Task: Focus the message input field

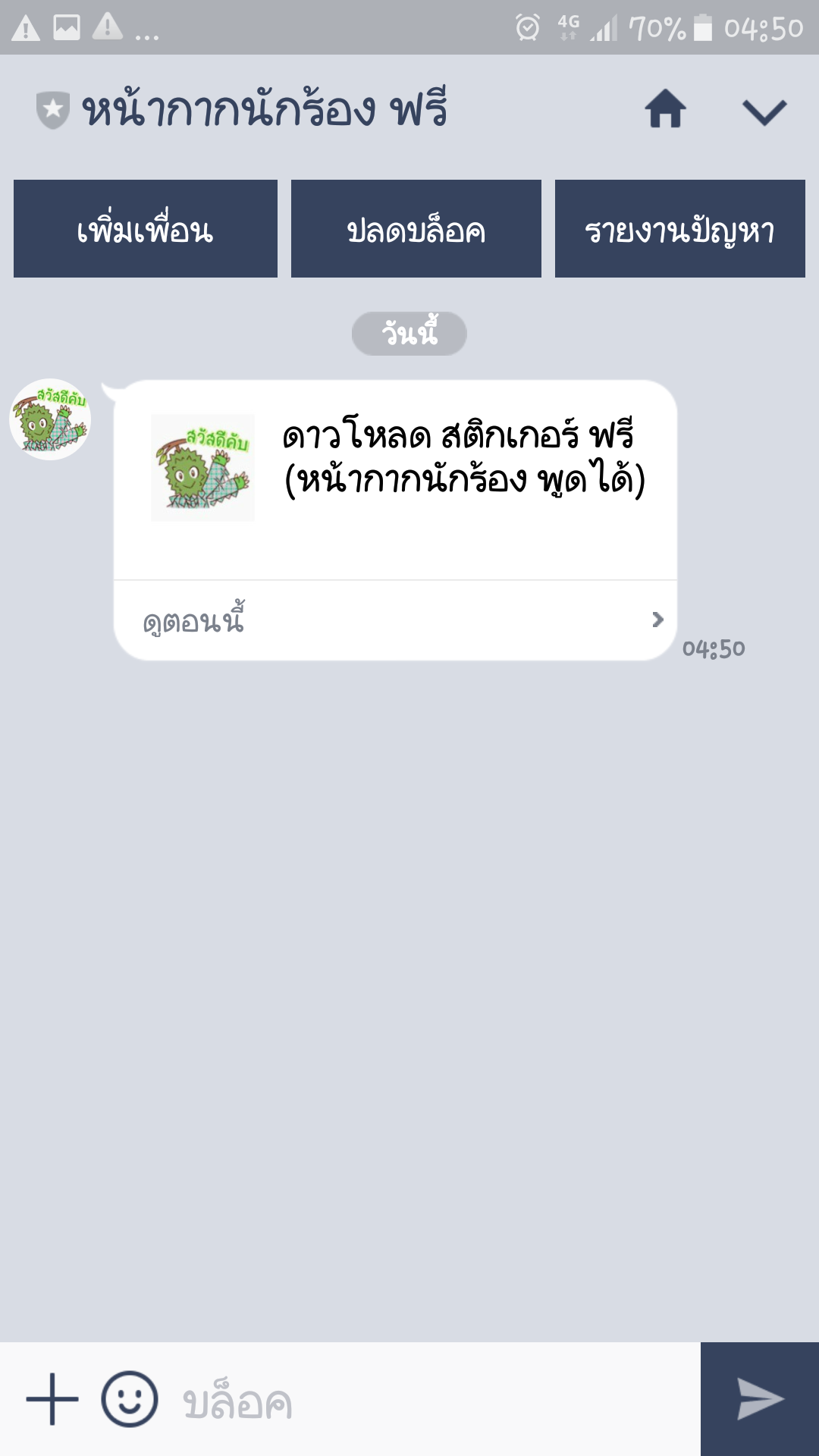Action: 432,1401
